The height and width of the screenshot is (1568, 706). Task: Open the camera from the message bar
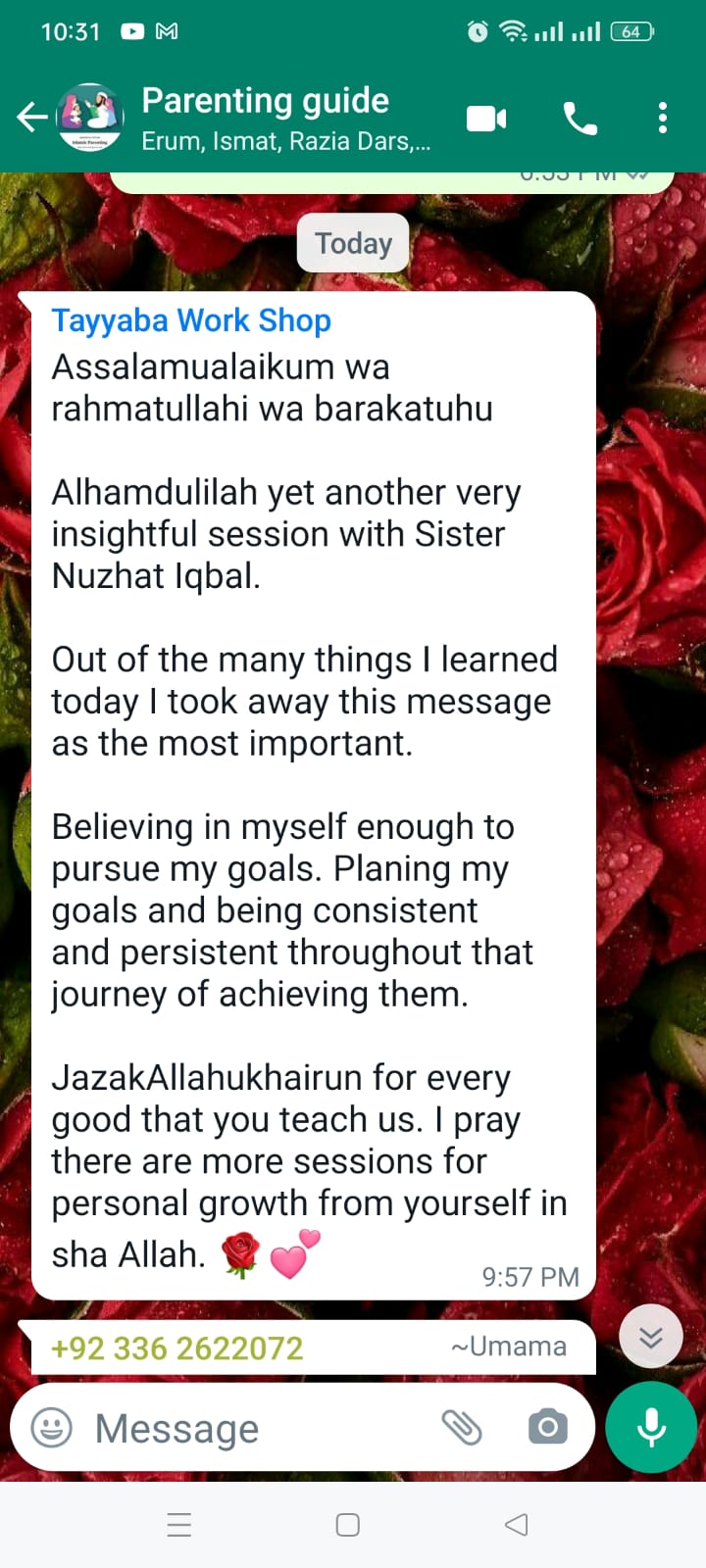[x=547, y=1427]
